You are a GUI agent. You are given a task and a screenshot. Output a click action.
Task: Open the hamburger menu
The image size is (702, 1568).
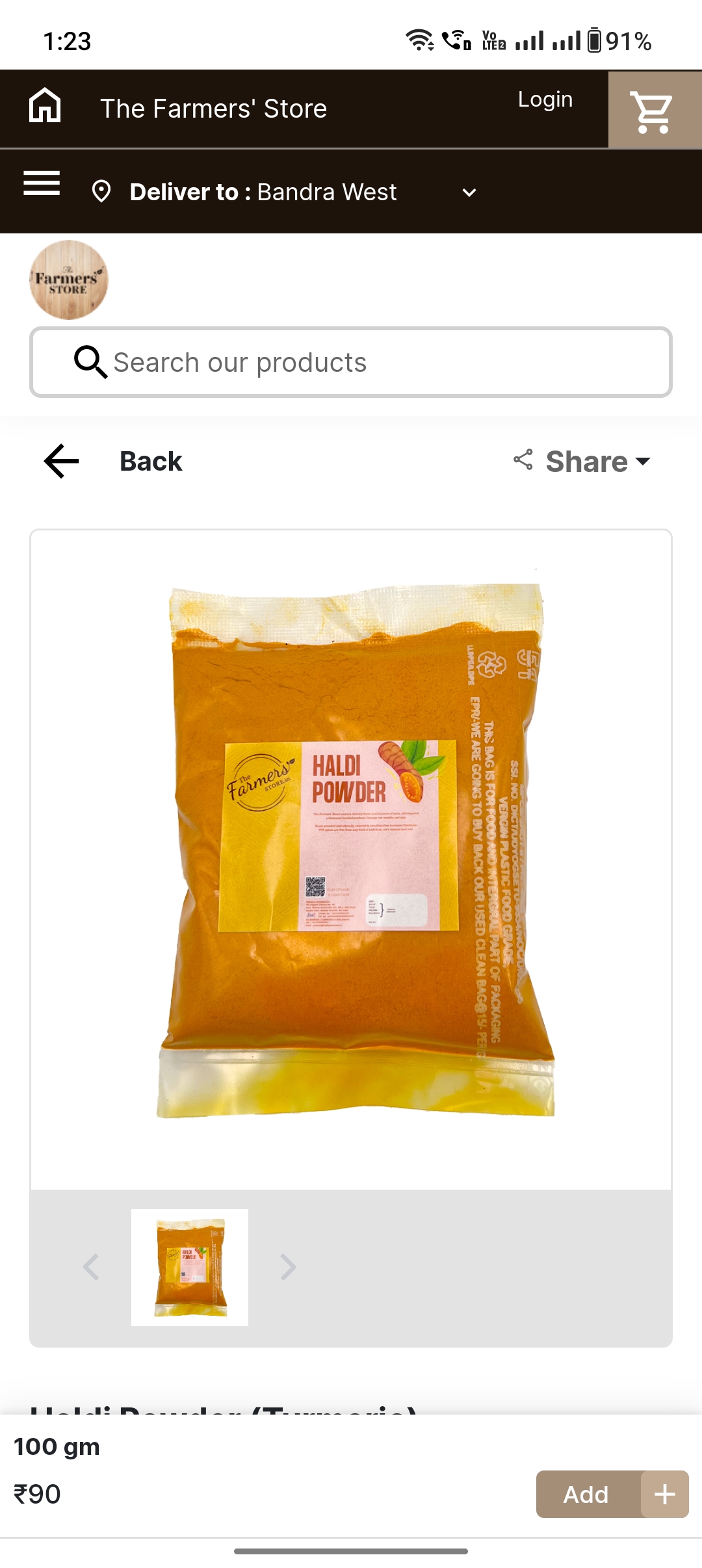coord(42,183)
